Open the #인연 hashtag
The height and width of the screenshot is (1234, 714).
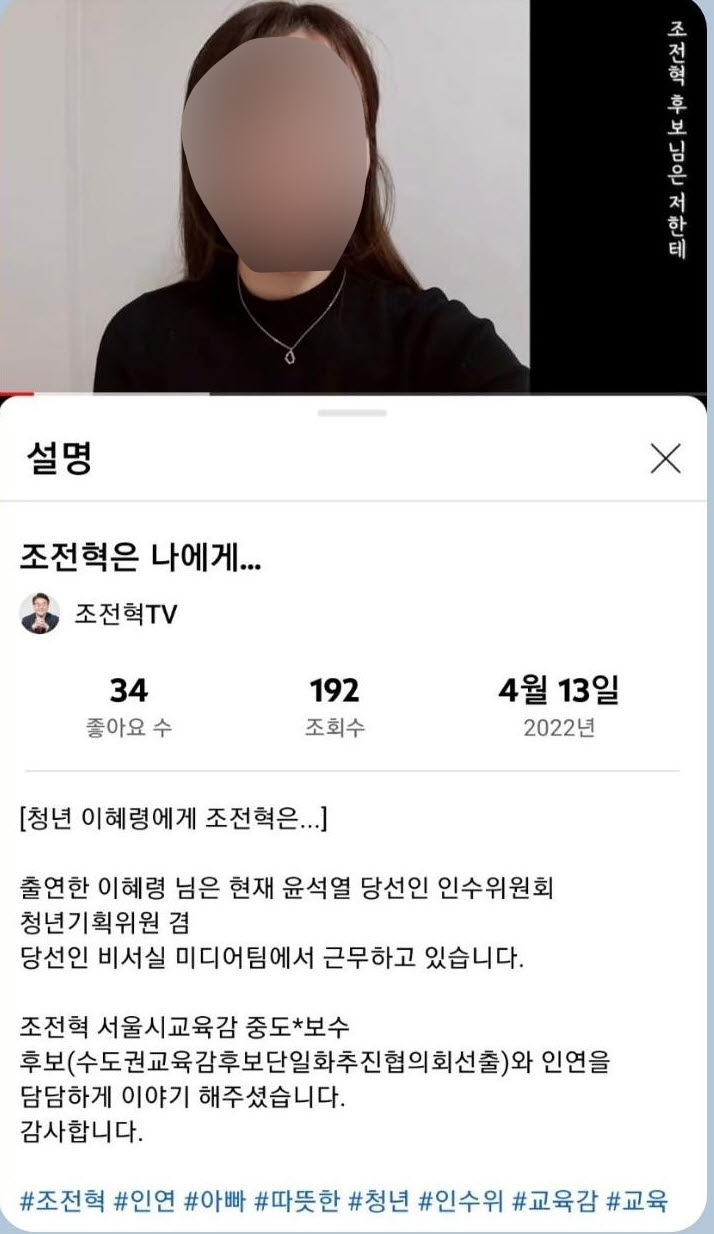click(x=146, y=1199)
